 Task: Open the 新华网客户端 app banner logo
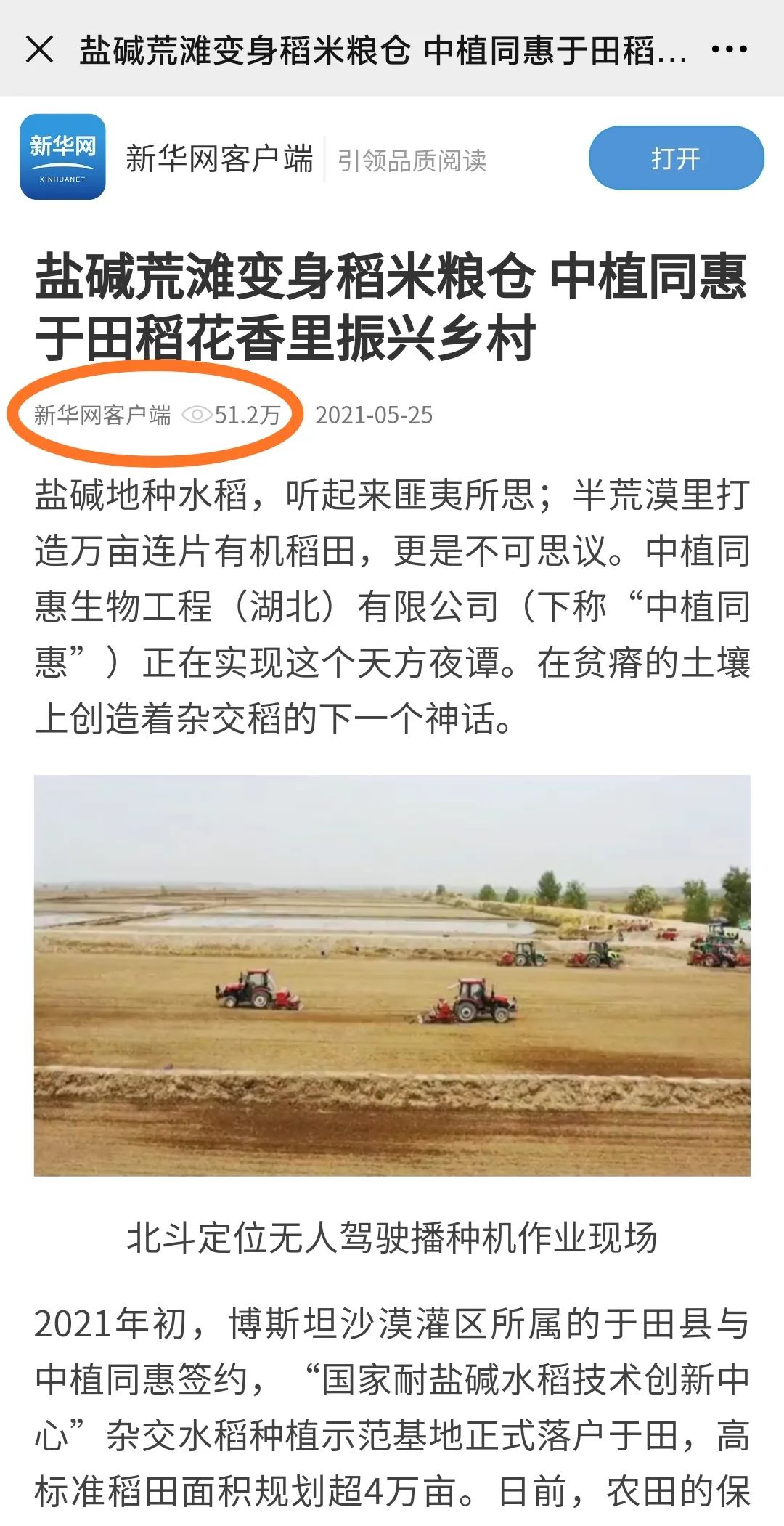coord(62,157)
